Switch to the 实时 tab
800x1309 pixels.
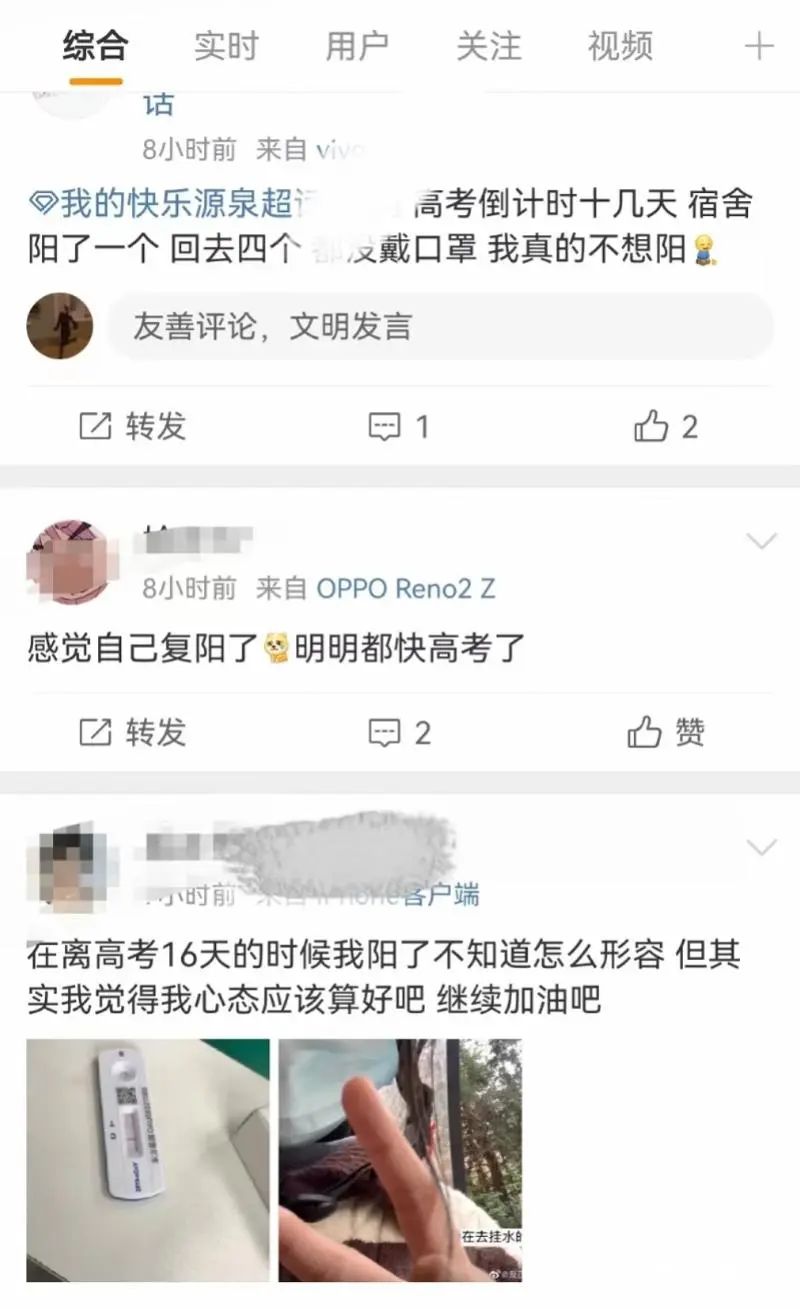(225, 45)
